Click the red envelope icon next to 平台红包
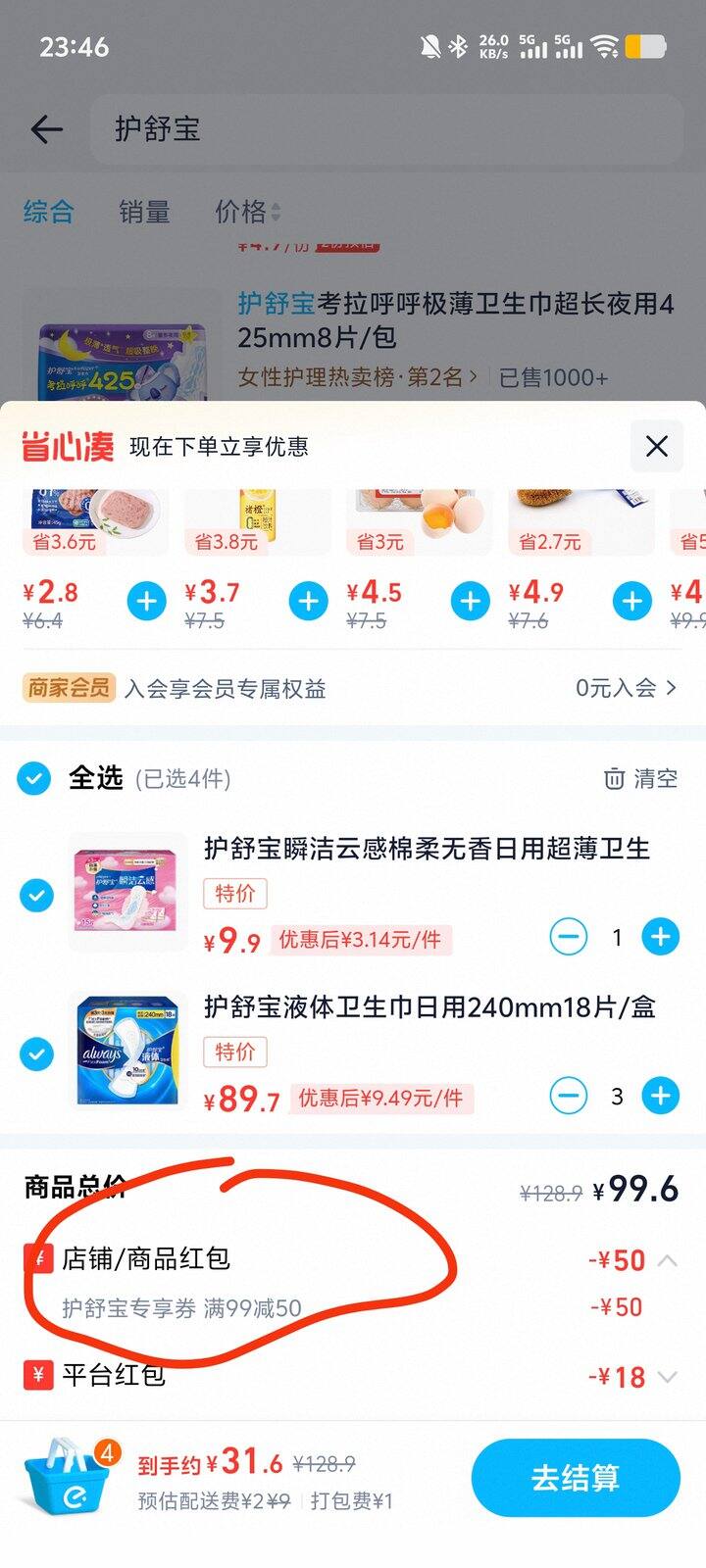The image size is (706, 1568). click(38, 1376)
